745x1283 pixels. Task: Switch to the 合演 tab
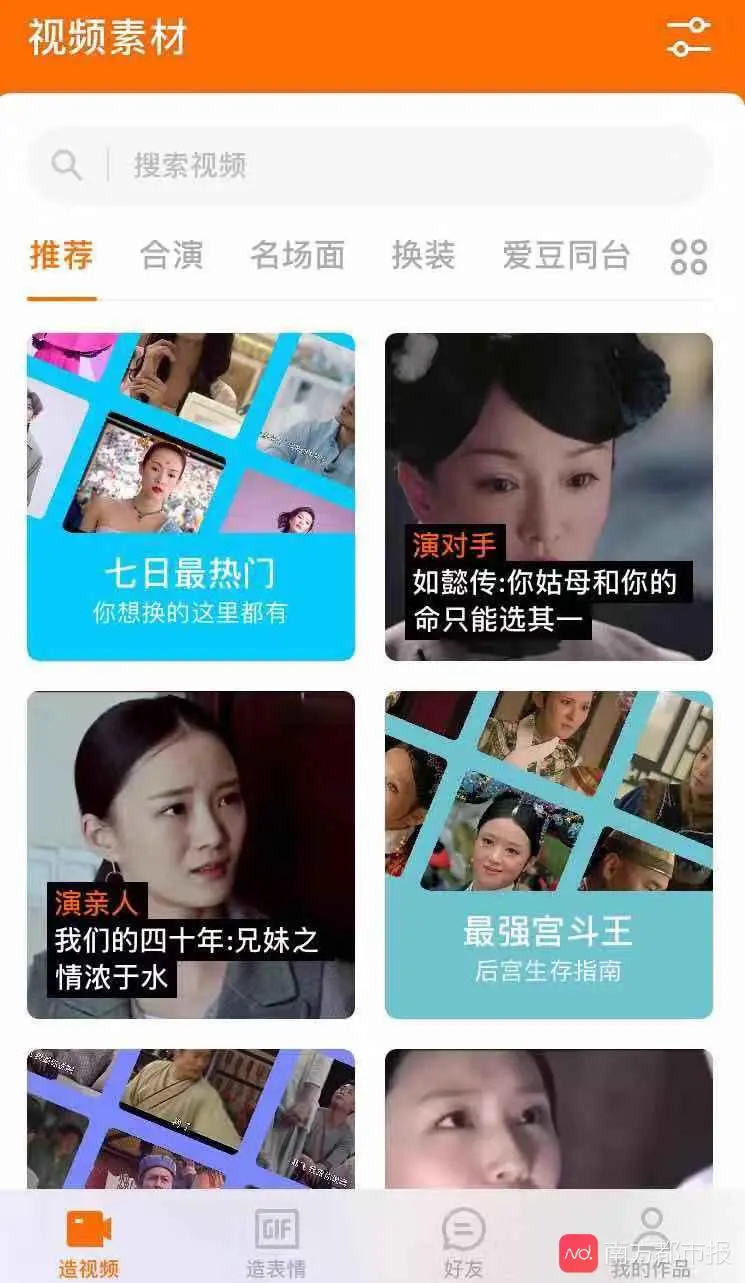[172, 255]
